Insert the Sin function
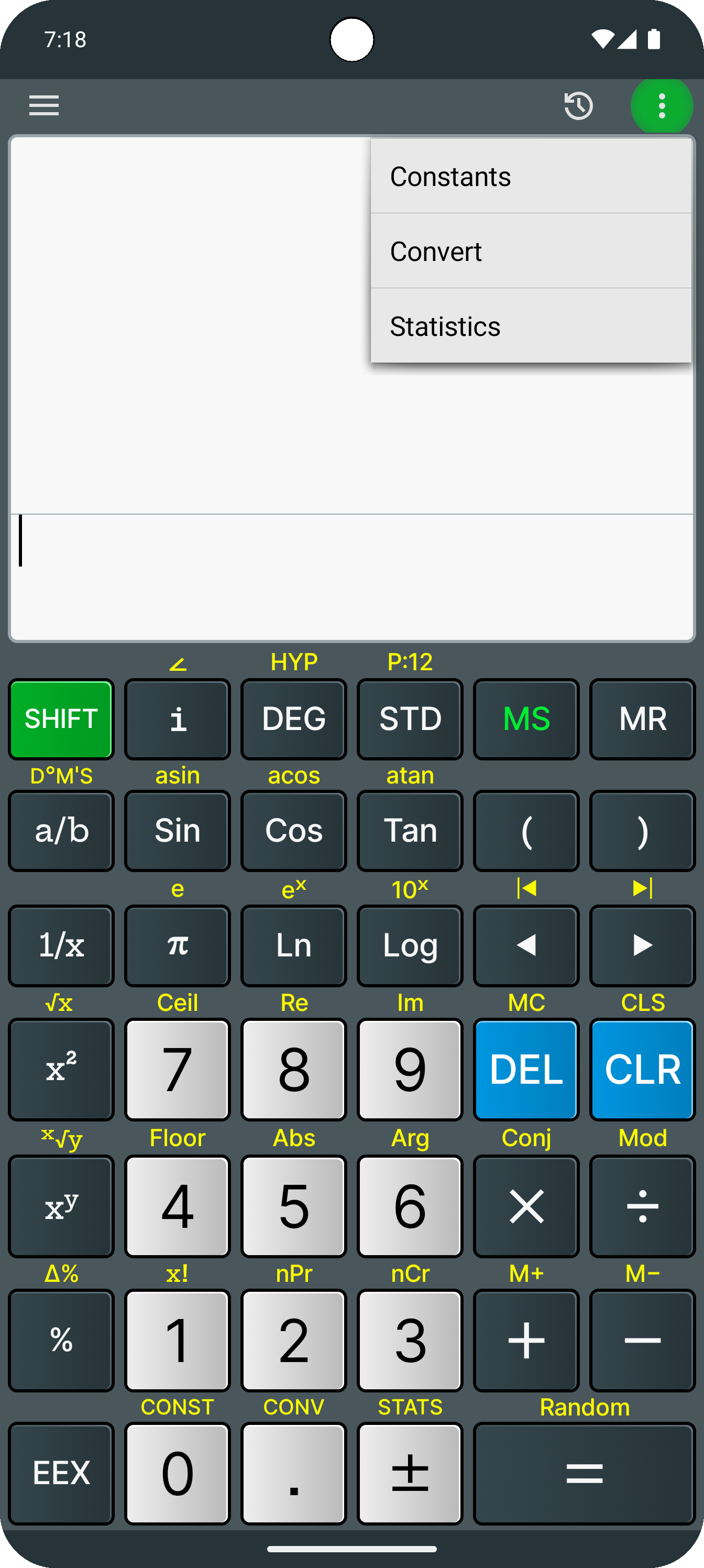The image size is (704, 1568). point(178,831)
